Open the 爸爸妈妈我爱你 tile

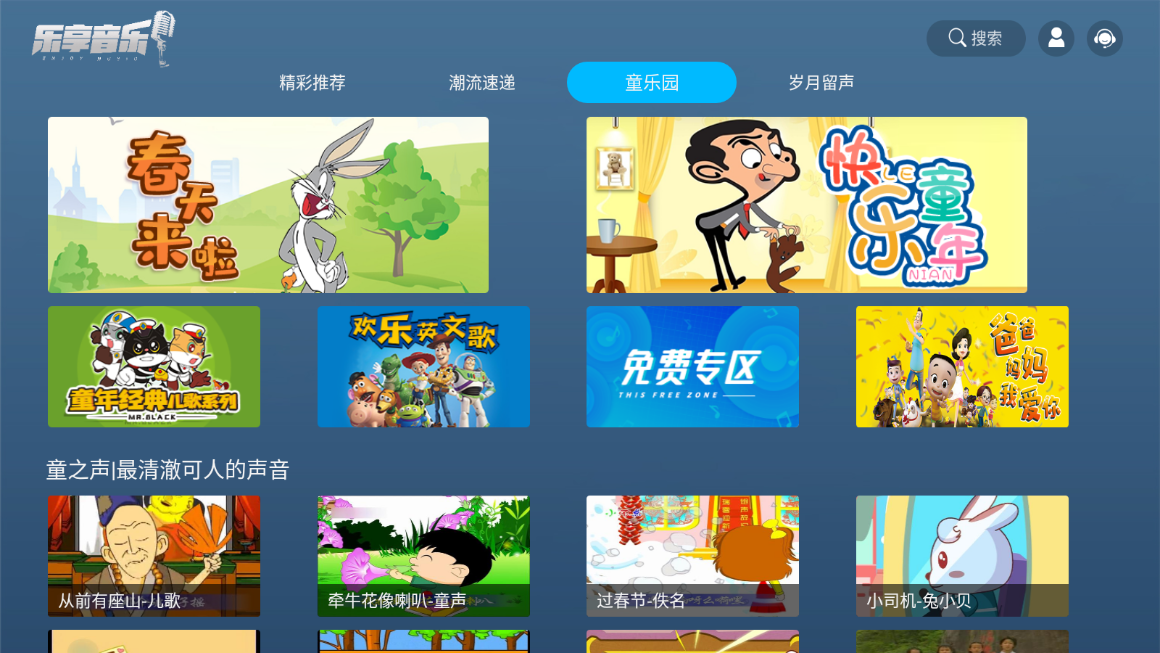coord(962,366)
